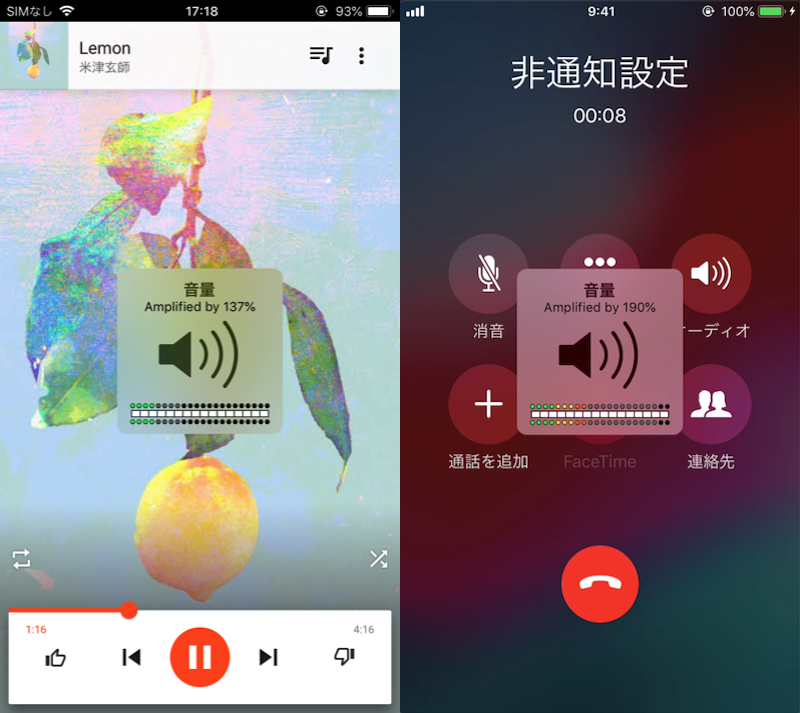
Task: Pause the song Lemon
Action: pyautogui.click(x=200, y=657)
